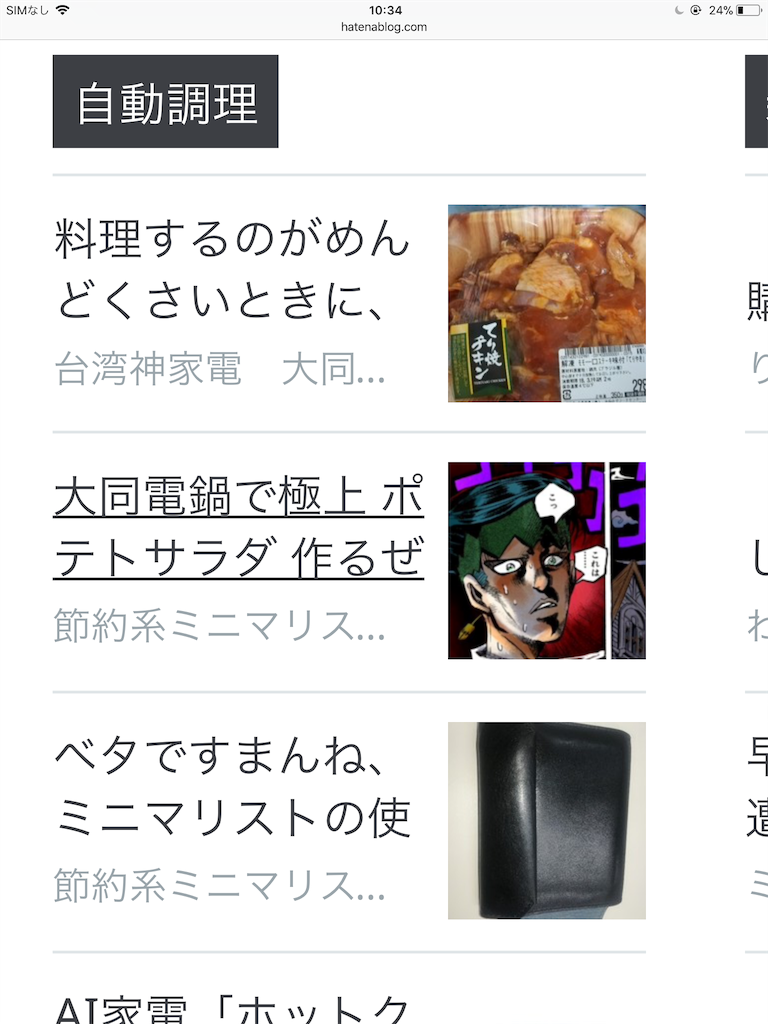
Task: Open article ベタですまんね、ミニマリストの使
Action: (232, 788)
